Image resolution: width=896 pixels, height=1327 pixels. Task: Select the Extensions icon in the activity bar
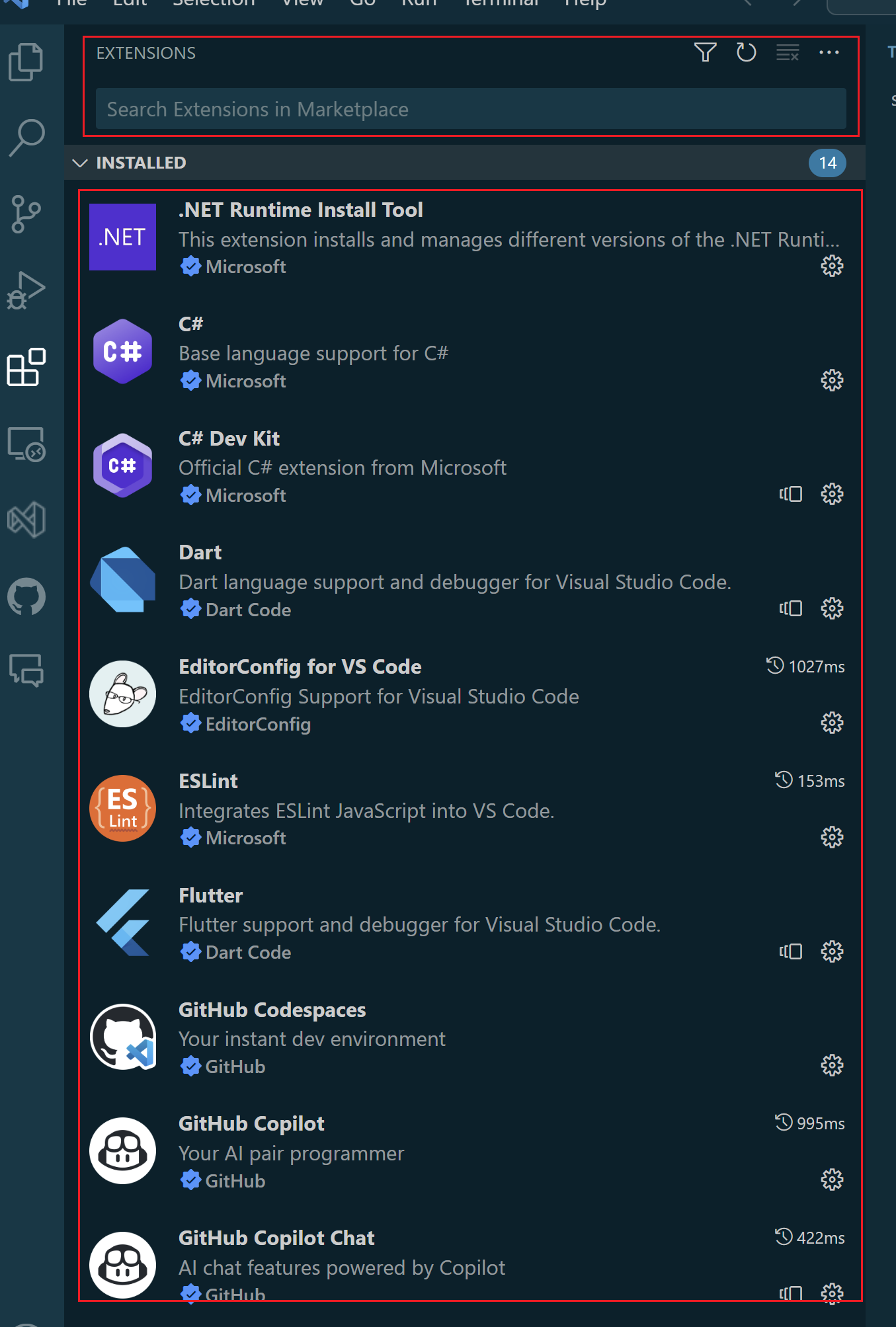point(26,368)
